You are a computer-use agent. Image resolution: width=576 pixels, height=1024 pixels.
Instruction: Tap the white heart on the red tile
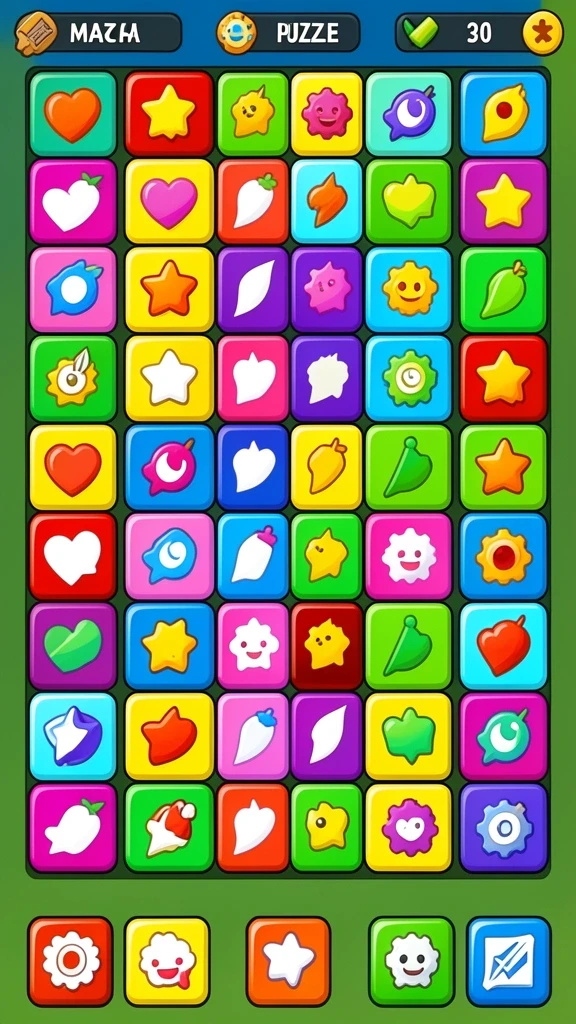72,556
